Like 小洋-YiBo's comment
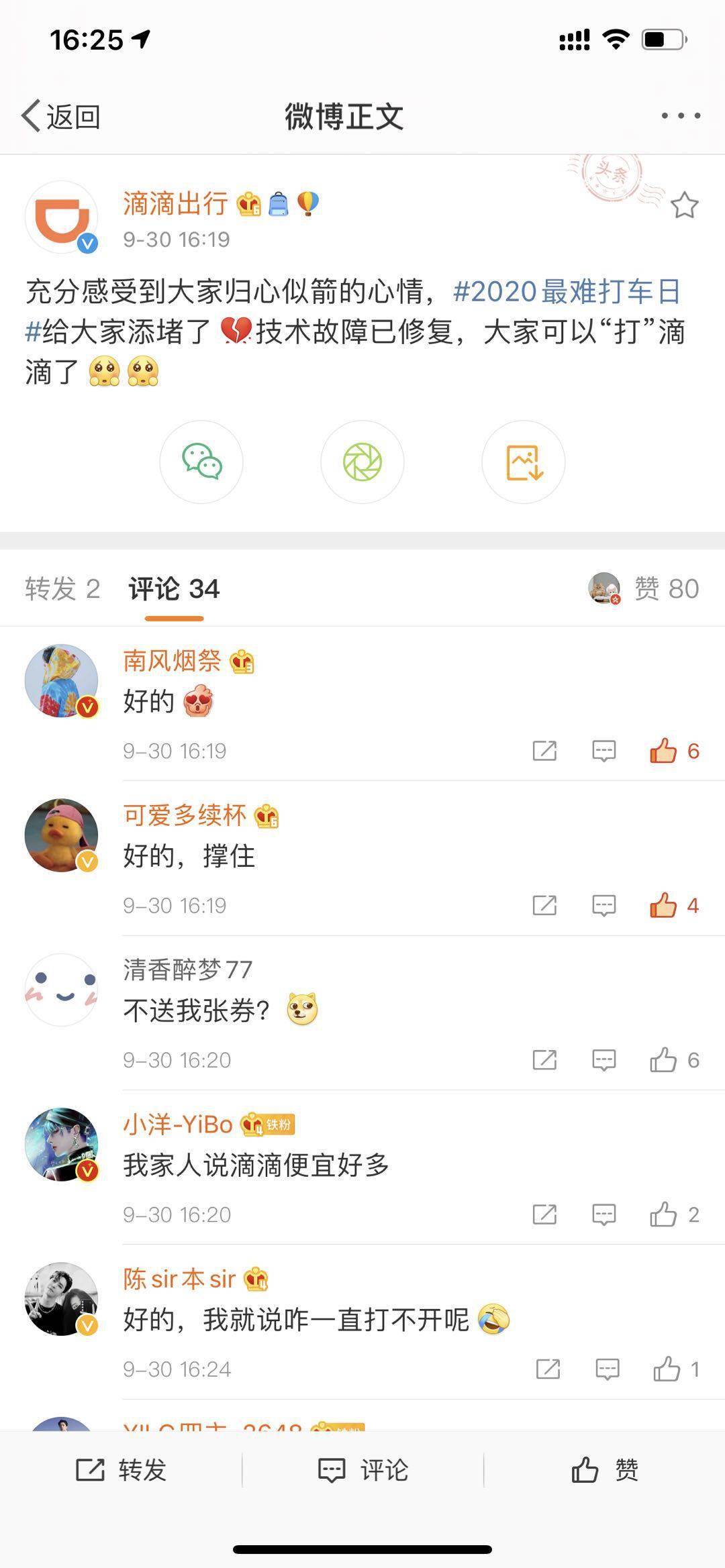The height and width of the screenshot is (1568, 725). click(x=663, y=1214)
